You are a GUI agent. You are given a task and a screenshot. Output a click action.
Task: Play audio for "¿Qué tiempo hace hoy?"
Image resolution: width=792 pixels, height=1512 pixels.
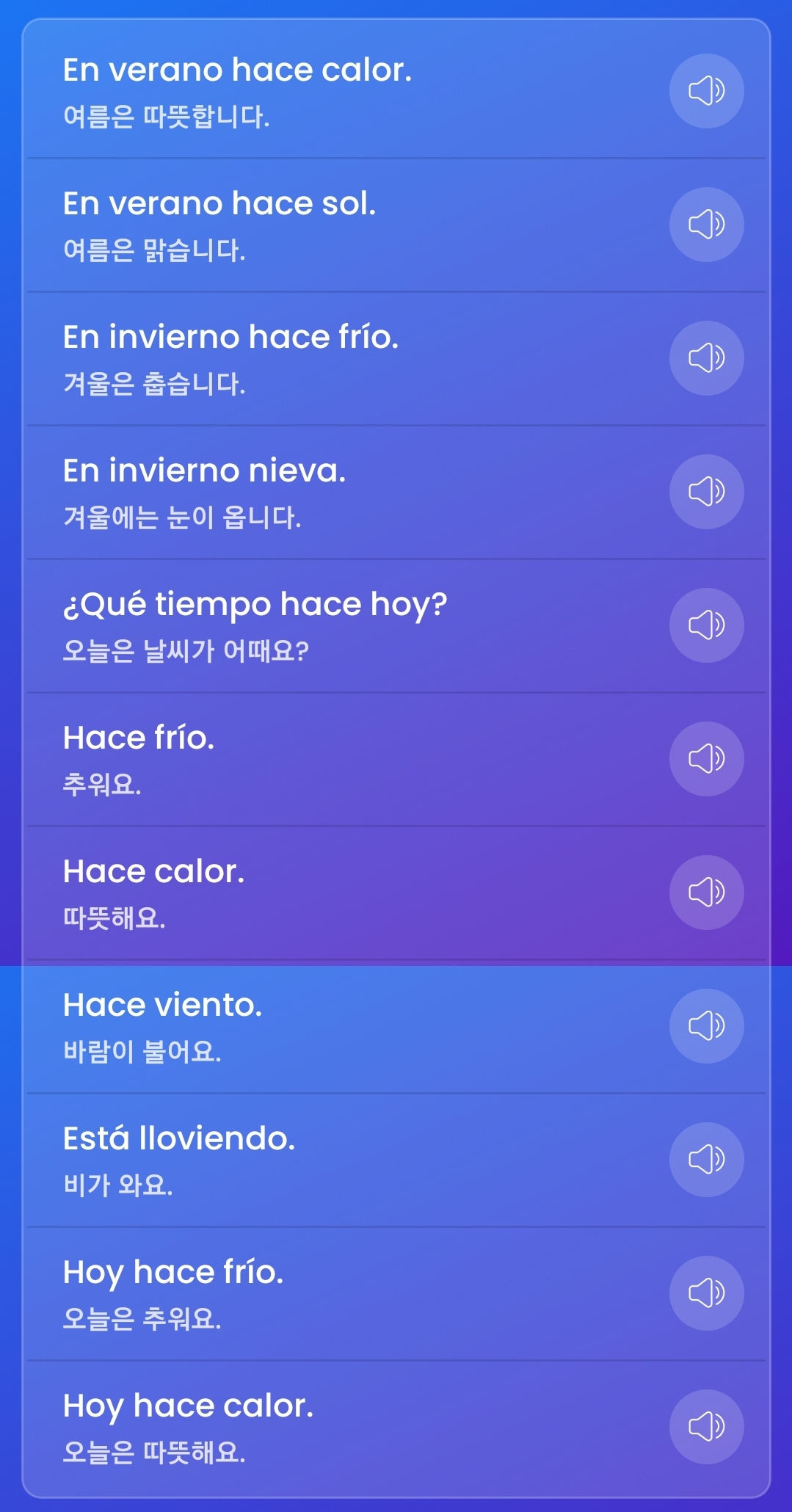707,625
